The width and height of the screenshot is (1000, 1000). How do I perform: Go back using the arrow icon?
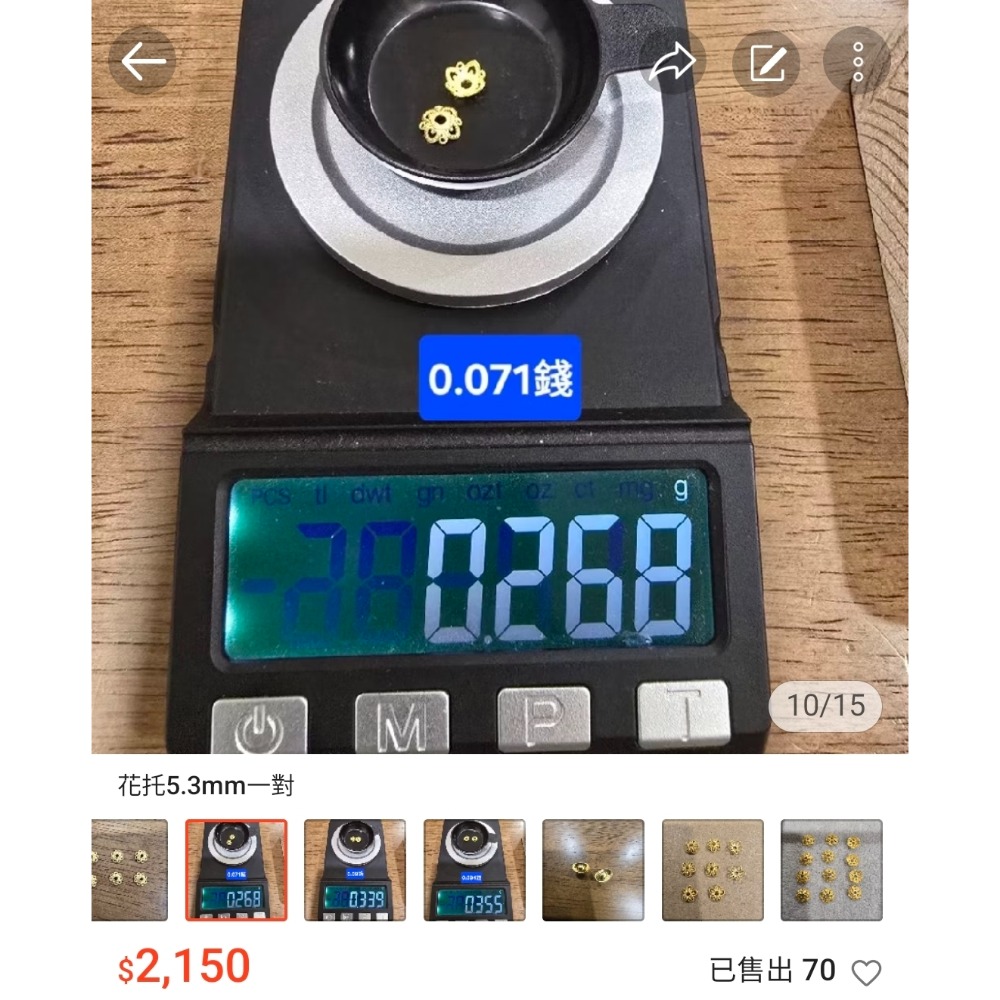(142, 62)
